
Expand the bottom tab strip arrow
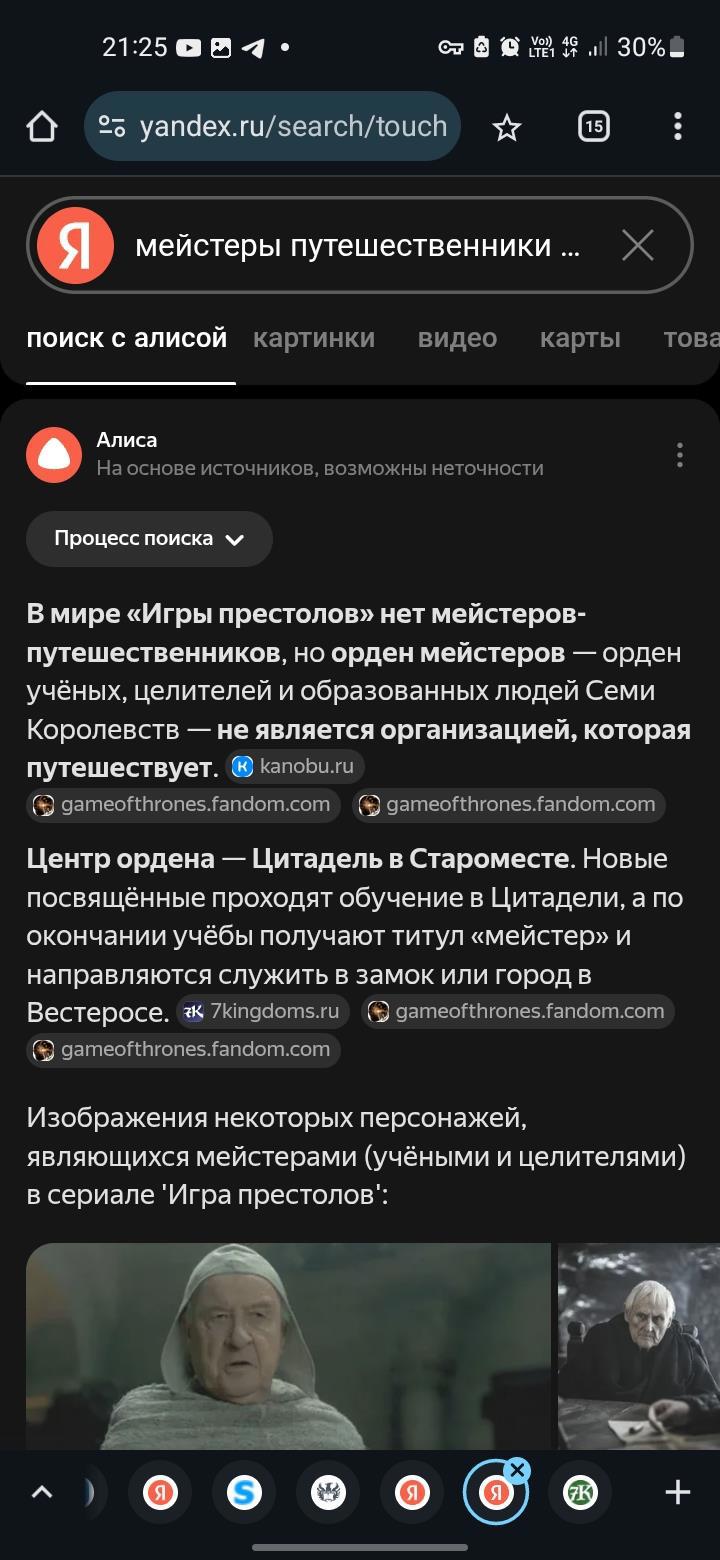point(41,1493)
